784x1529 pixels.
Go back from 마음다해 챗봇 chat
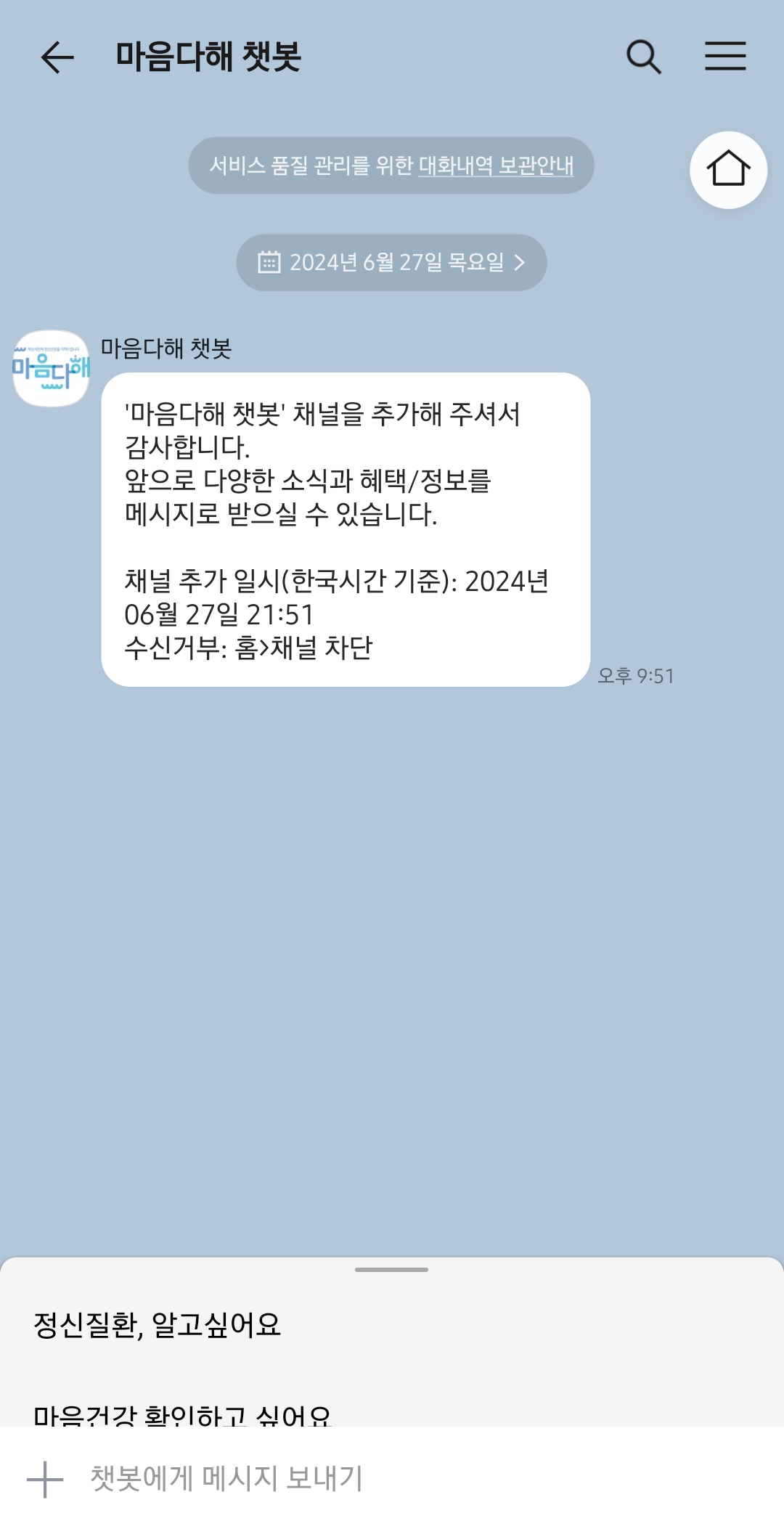click(57, 57)
